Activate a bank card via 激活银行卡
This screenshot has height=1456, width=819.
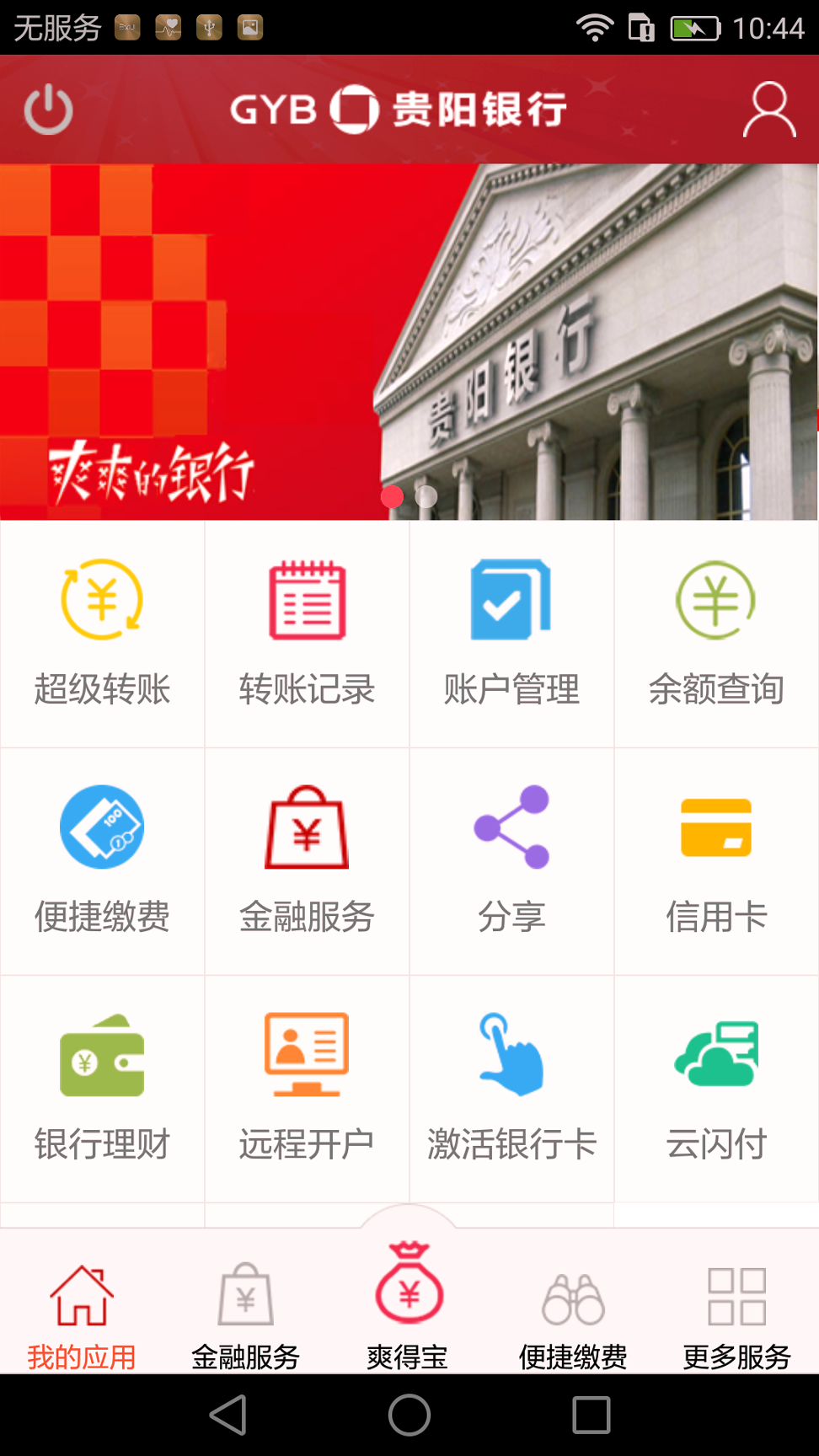[511, 1091]
